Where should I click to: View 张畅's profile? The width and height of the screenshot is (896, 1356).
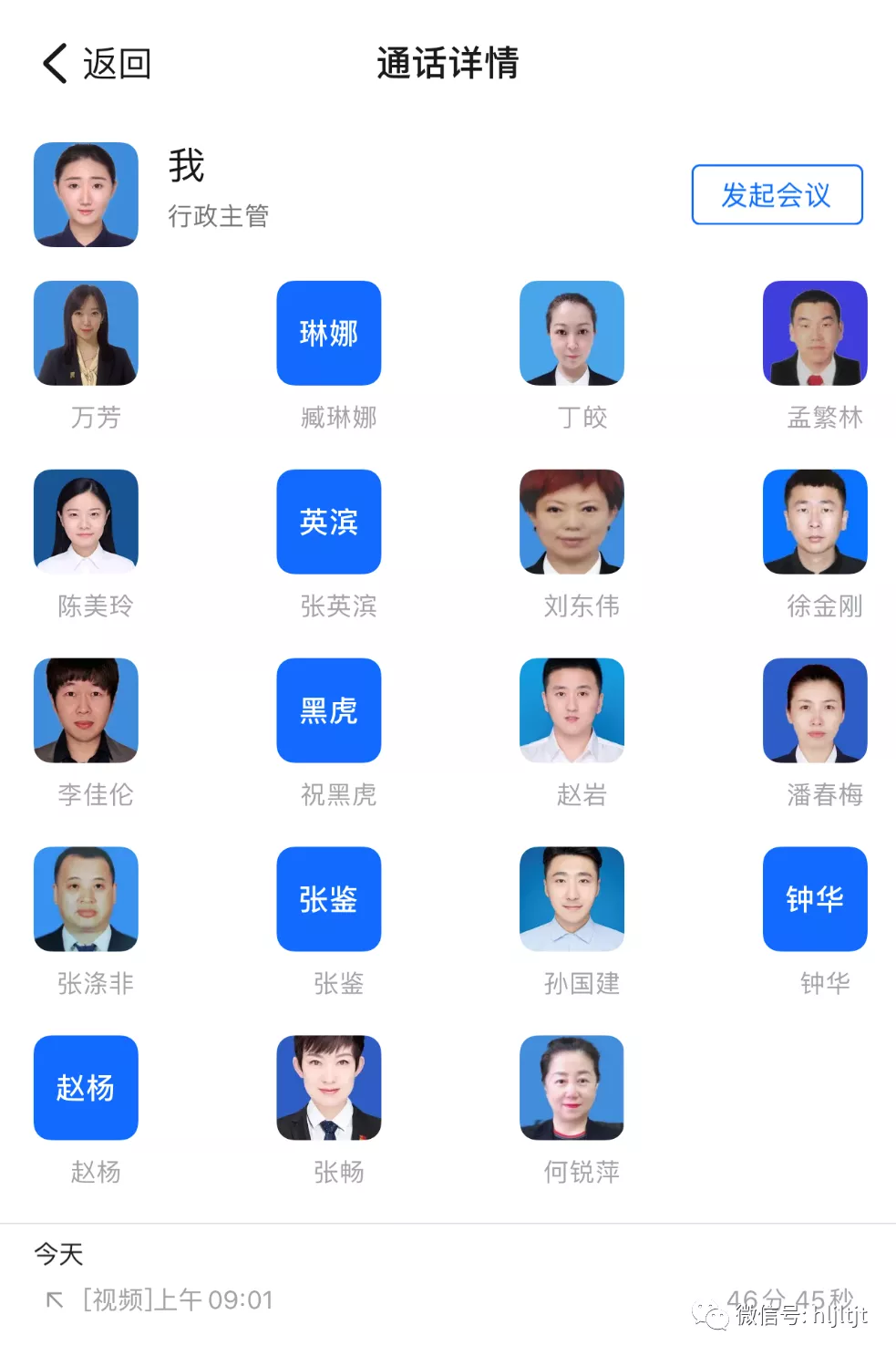point(329,1088)
